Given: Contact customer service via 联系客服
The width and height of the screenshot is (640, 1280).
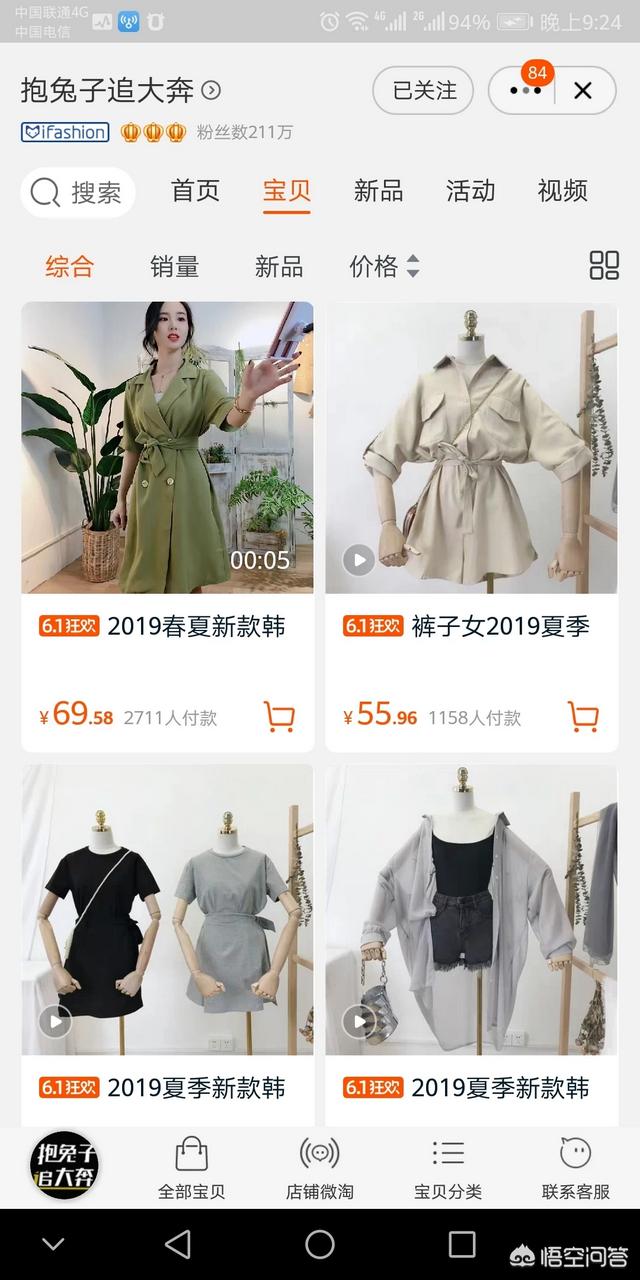Looking at the screenshot, I should click(576, 1168).
